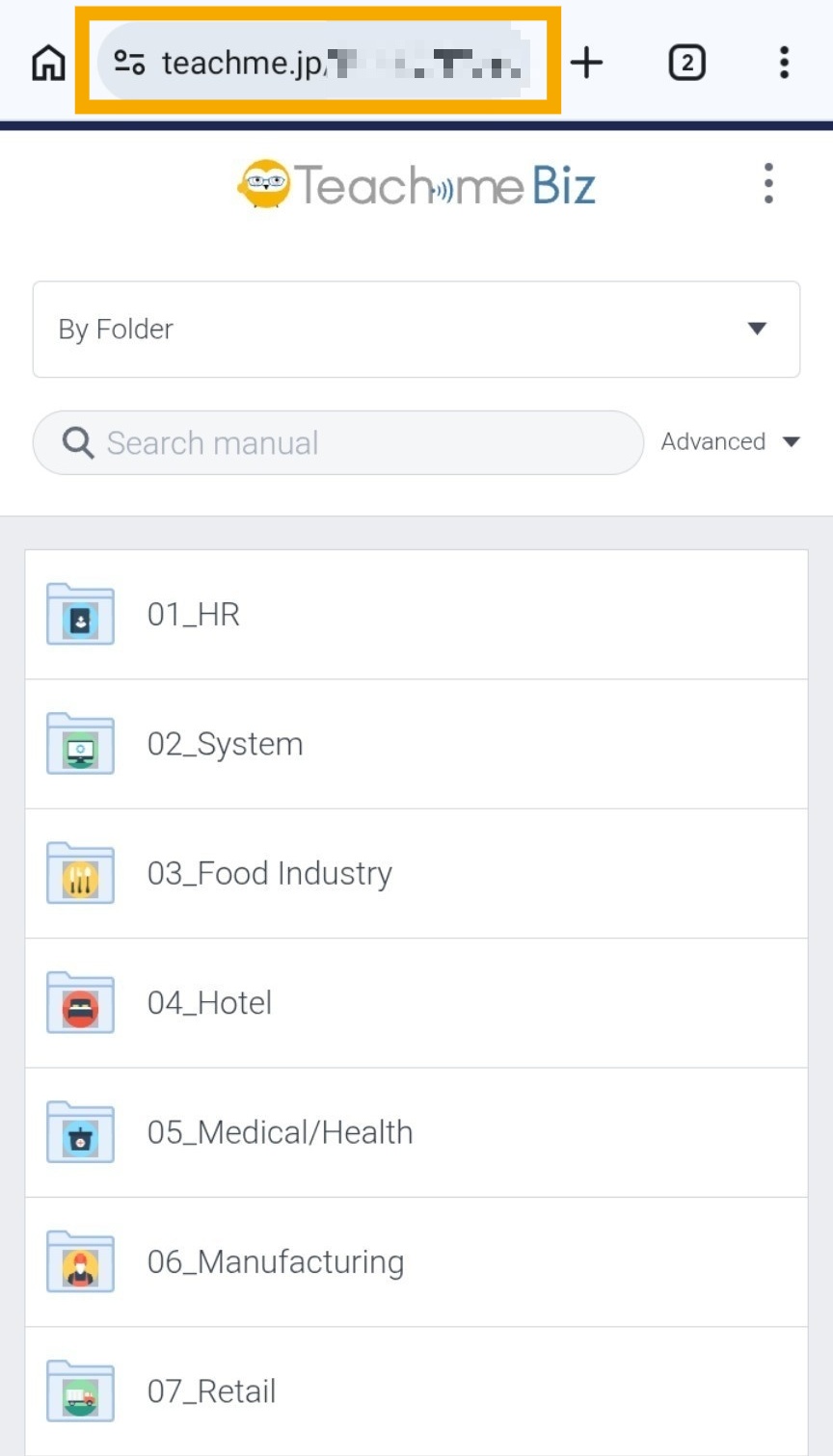The image size is (833, 1456).
Task: Open the Advanced search dropdown
Action: click(x=731, y=441)
